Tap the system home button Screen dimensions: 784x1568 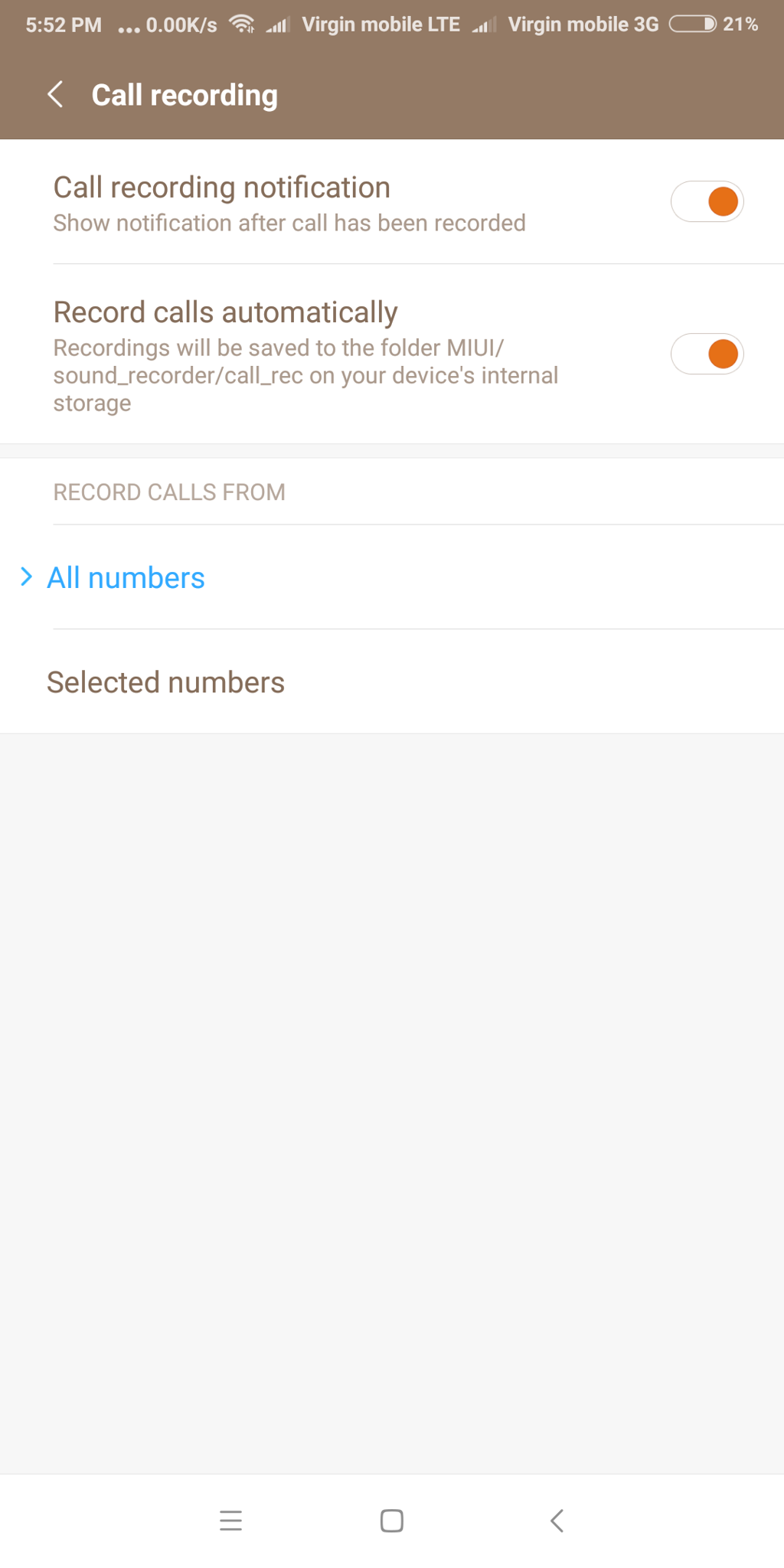tap(392, 1521)
